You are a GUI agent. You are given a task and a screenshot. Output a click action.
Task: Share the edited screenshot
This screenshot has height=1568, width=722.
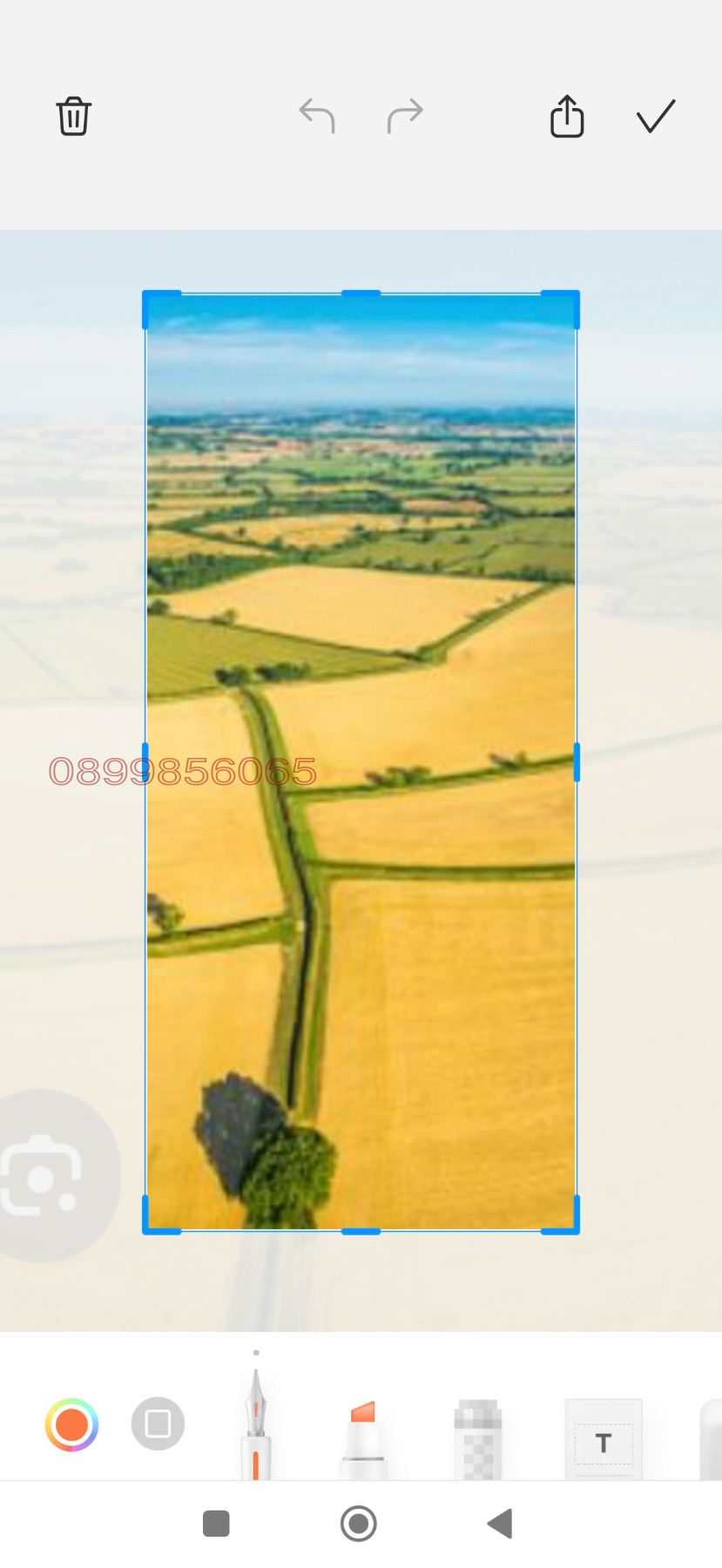pyautogui.click(x=567, y=116)
